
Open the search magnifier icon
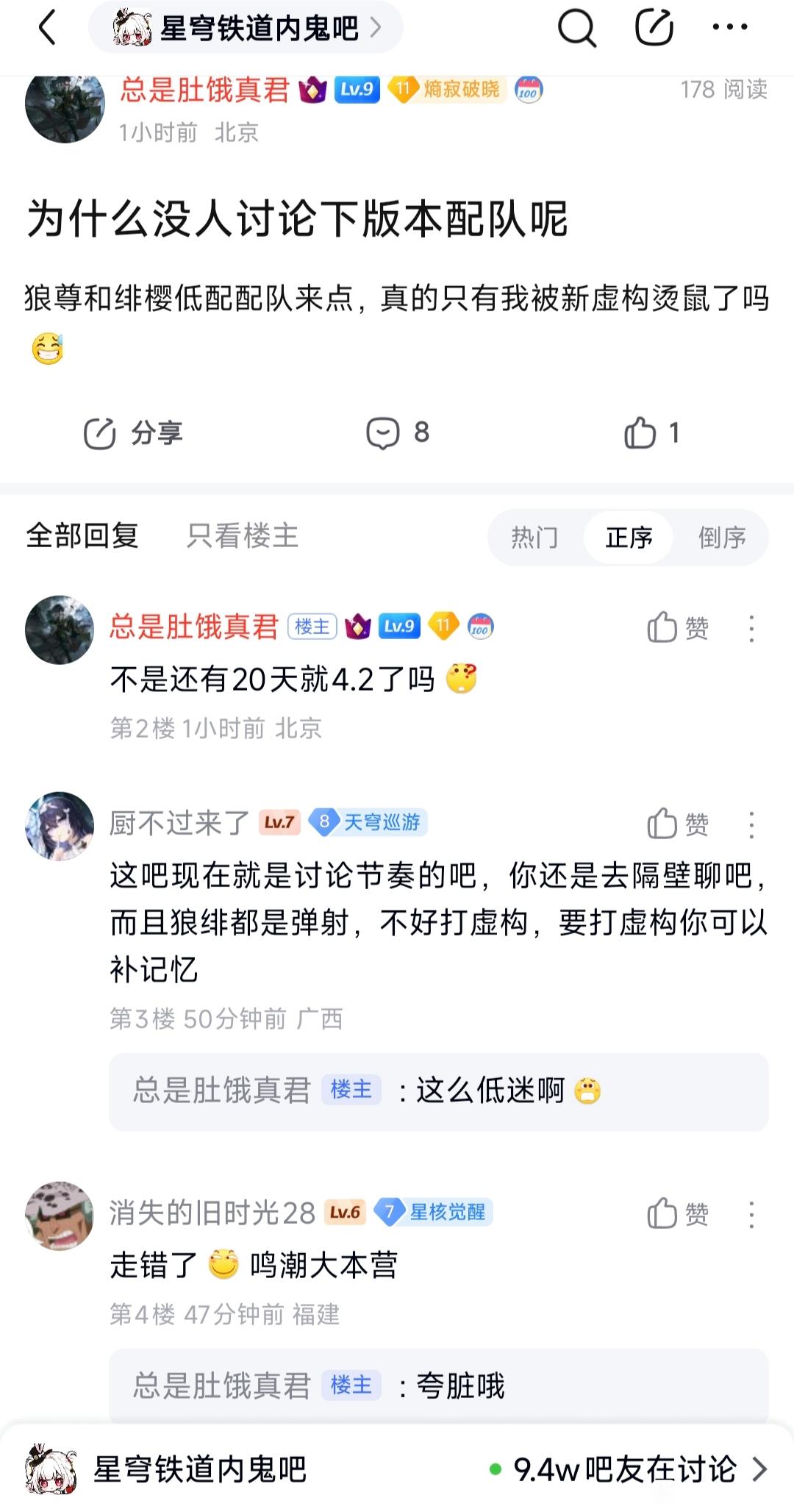576,29
